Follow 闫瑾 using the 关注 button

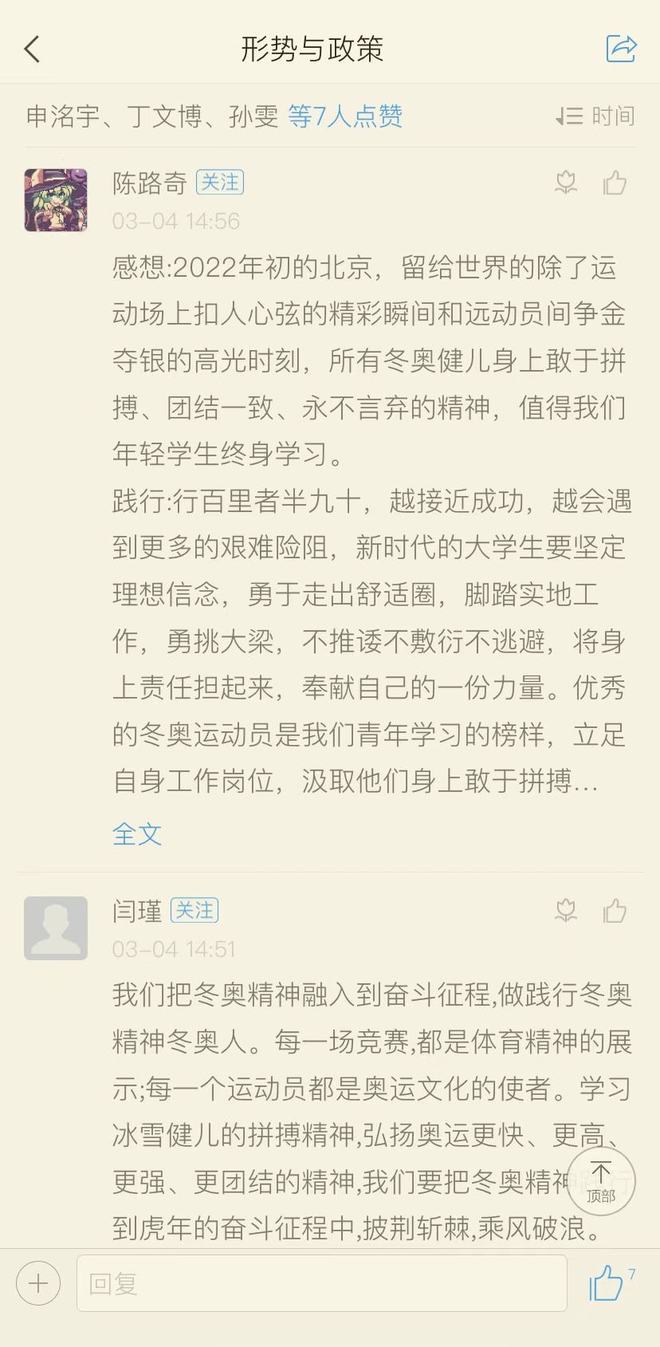click(195, 910)
